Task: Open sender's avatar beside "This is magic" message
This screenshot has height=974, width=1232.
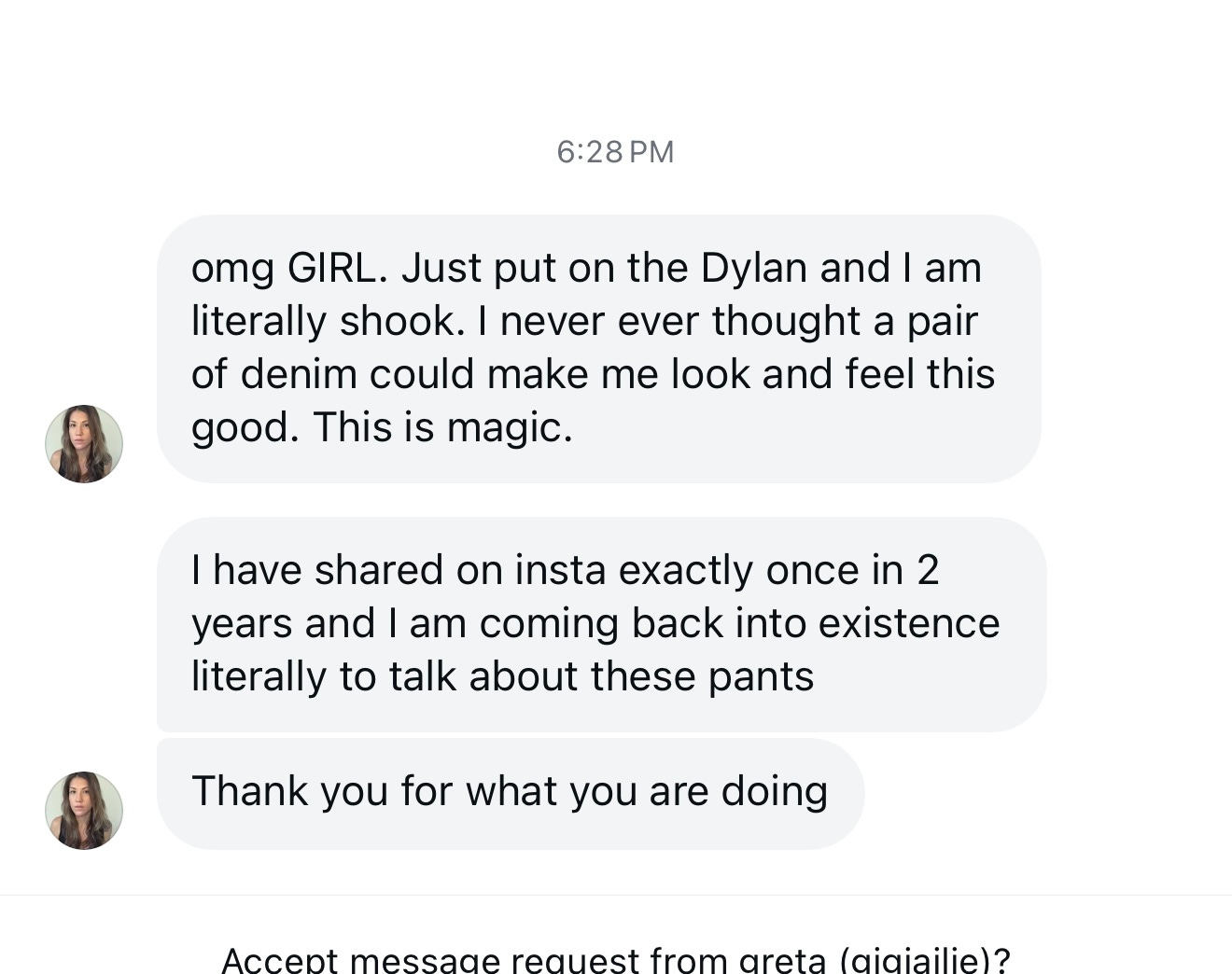Action: click(84, 444)
